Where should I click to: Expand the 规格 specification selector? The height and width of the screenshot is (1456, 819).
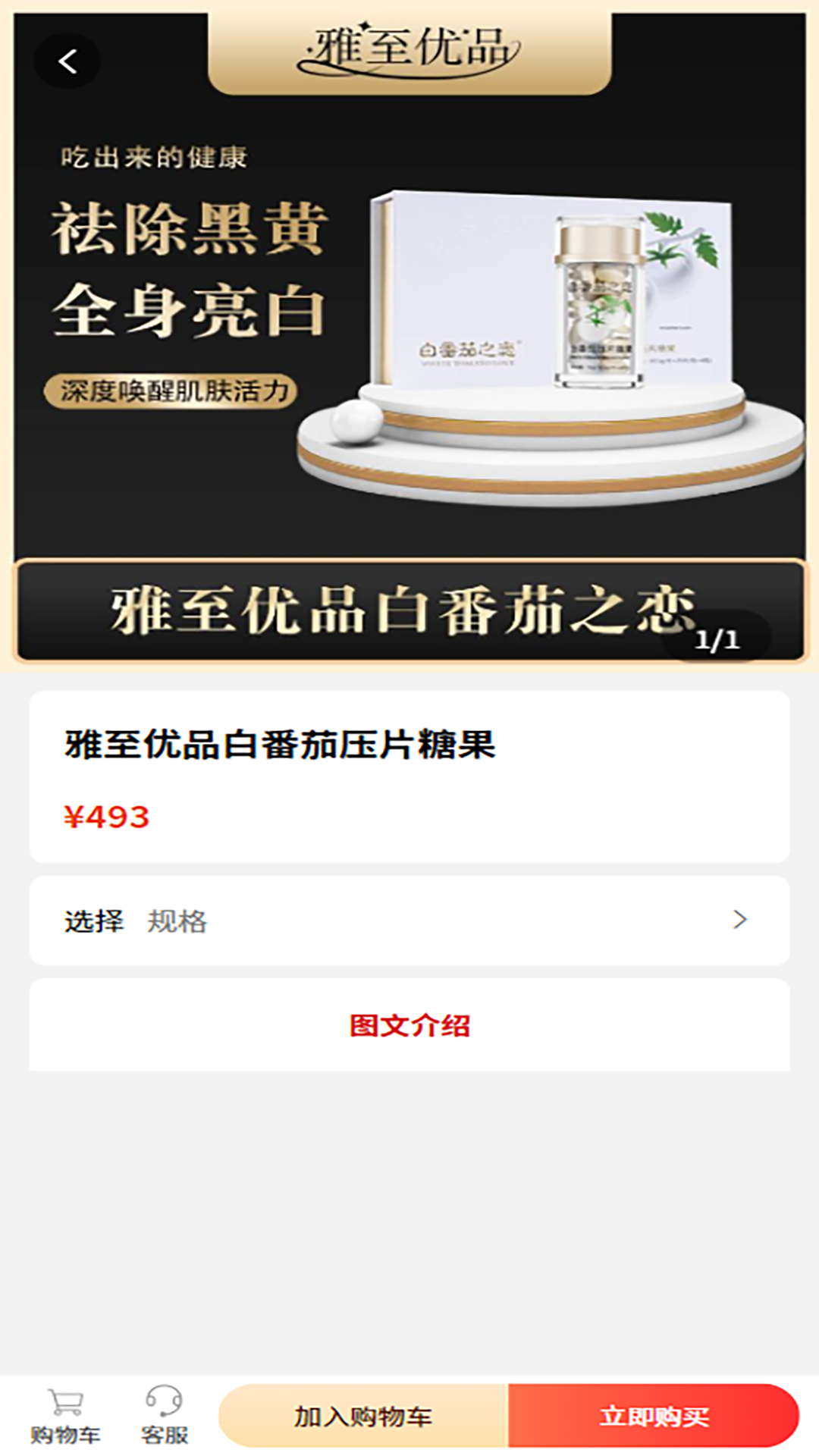[409, 921]
